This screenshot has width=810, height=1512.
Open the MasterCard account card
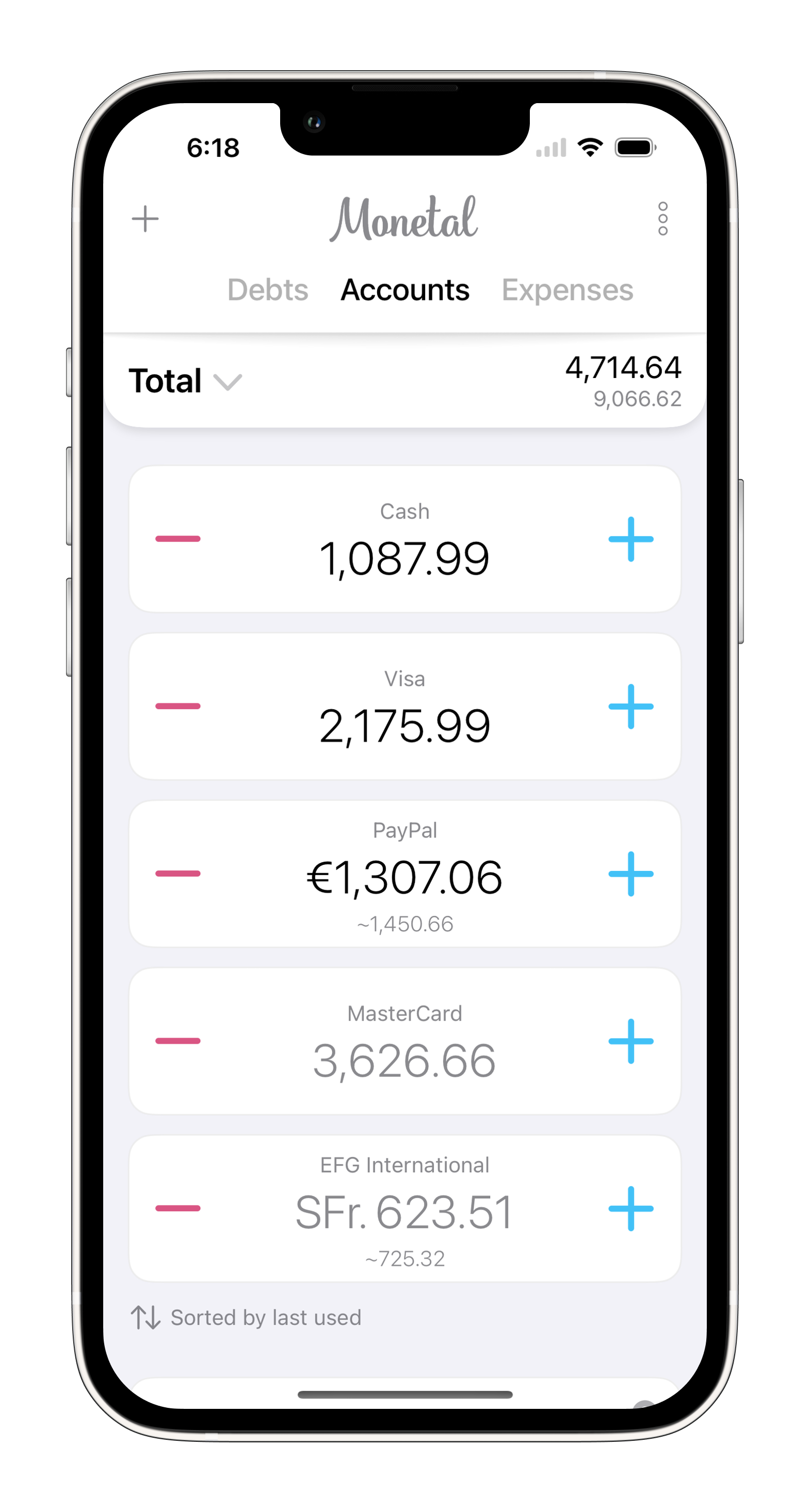pyautogui.click(x=404, y=1041)
